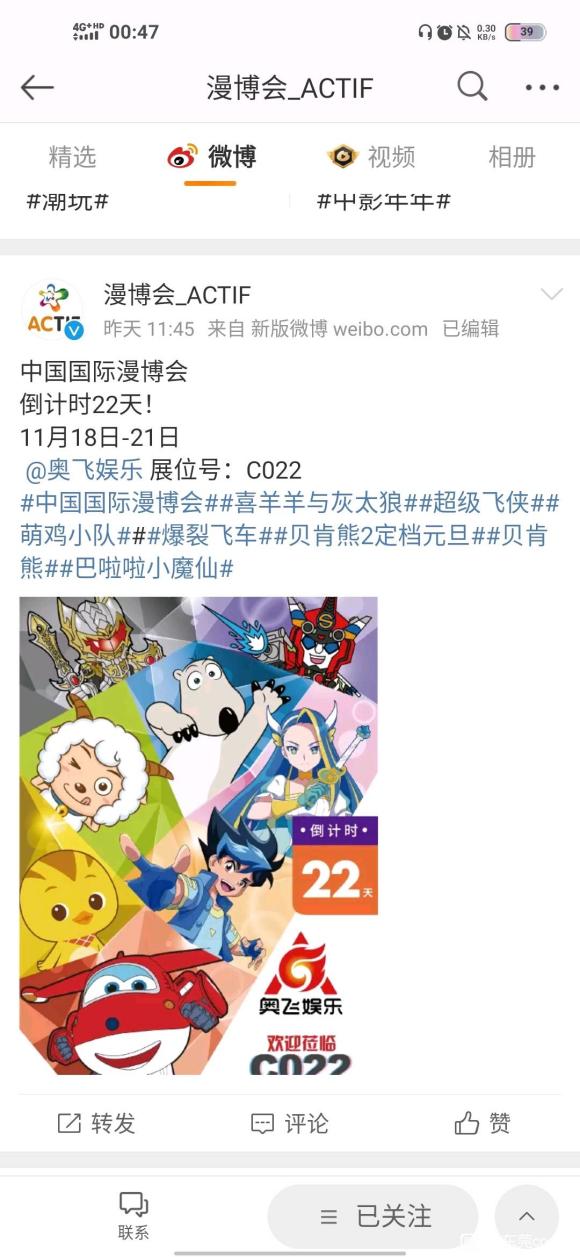The height and width of the screenshot is (1257, 580).
Task: Open the 漫博会_ACTIF avatar in the post
Action: tap(52, 311)
